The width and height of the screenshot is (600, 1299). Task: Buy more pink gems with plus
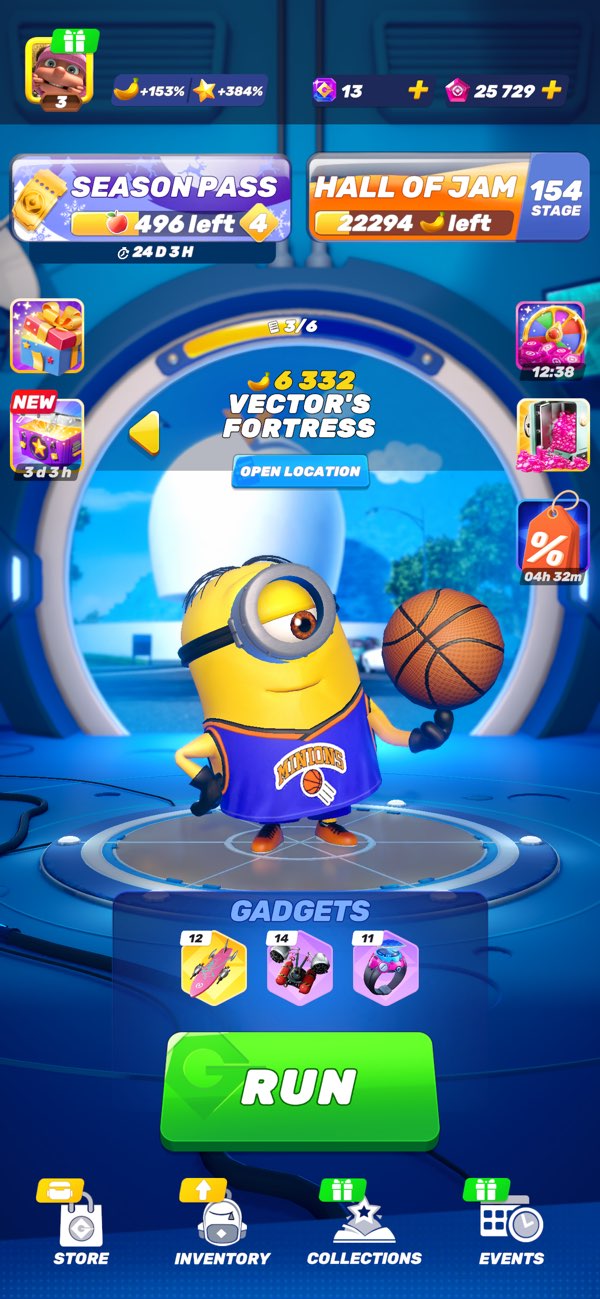(x=551, y=91)
